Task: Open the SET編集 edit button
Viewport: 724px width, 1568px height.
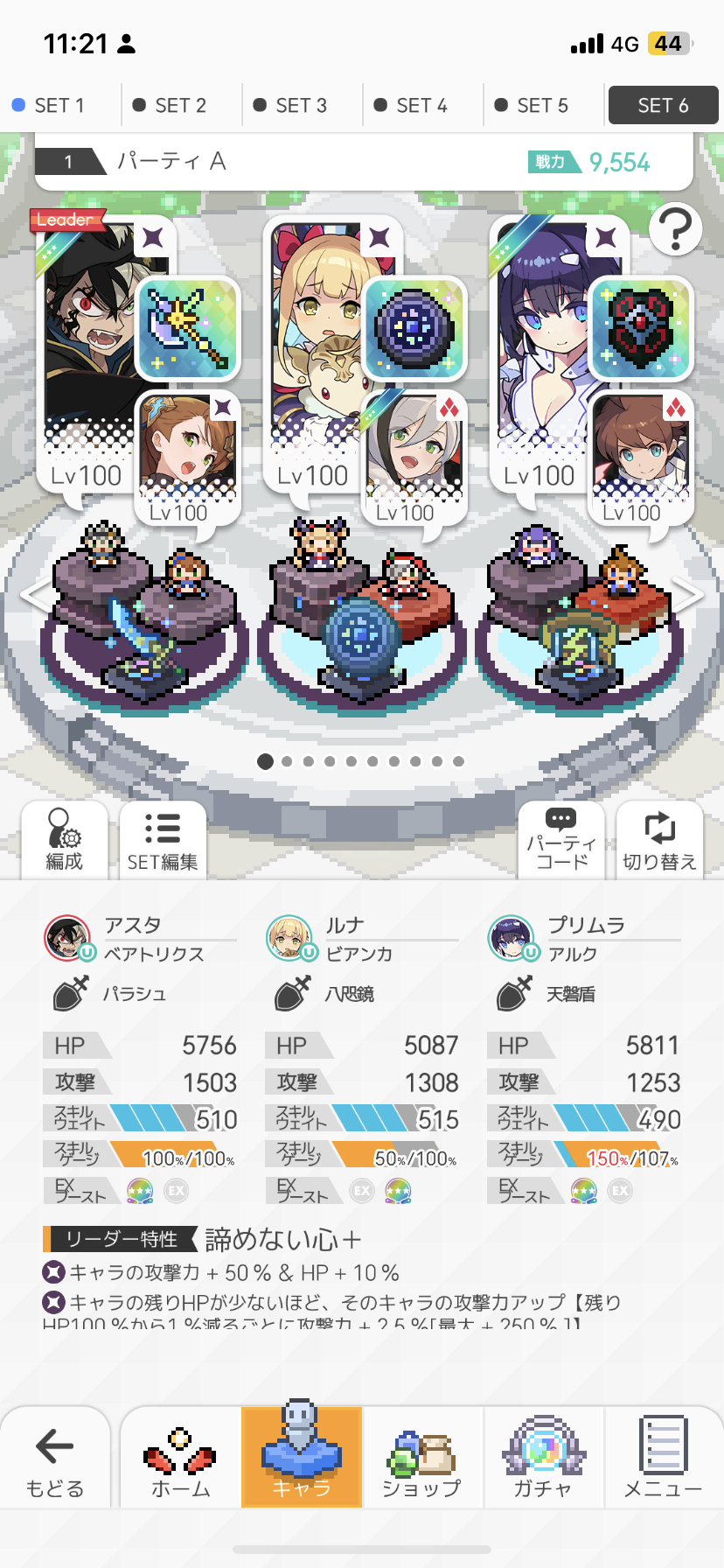Action: tap(163, 840)
